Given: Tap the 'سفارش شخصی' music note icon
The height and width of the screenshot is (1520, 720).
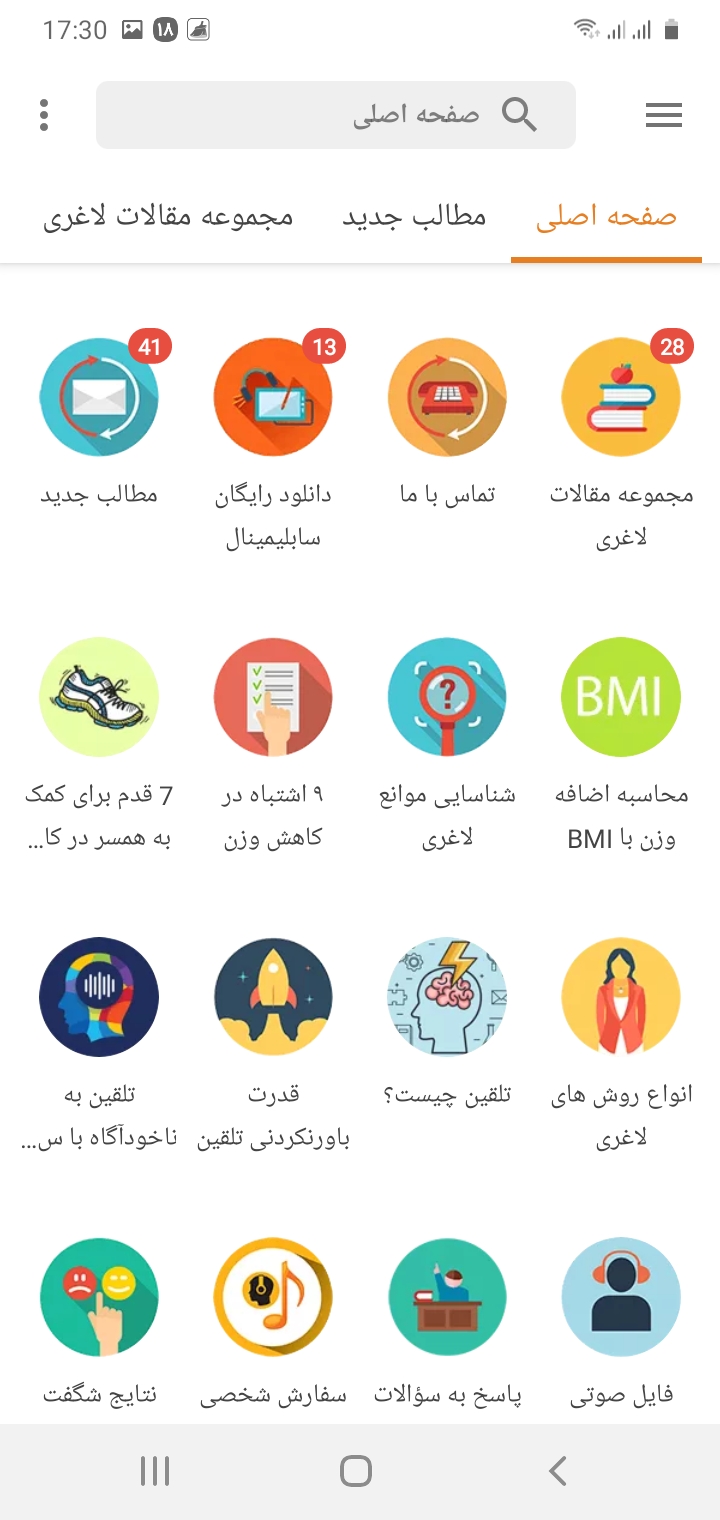Looking at the screenshot, I should [273, 1297].
